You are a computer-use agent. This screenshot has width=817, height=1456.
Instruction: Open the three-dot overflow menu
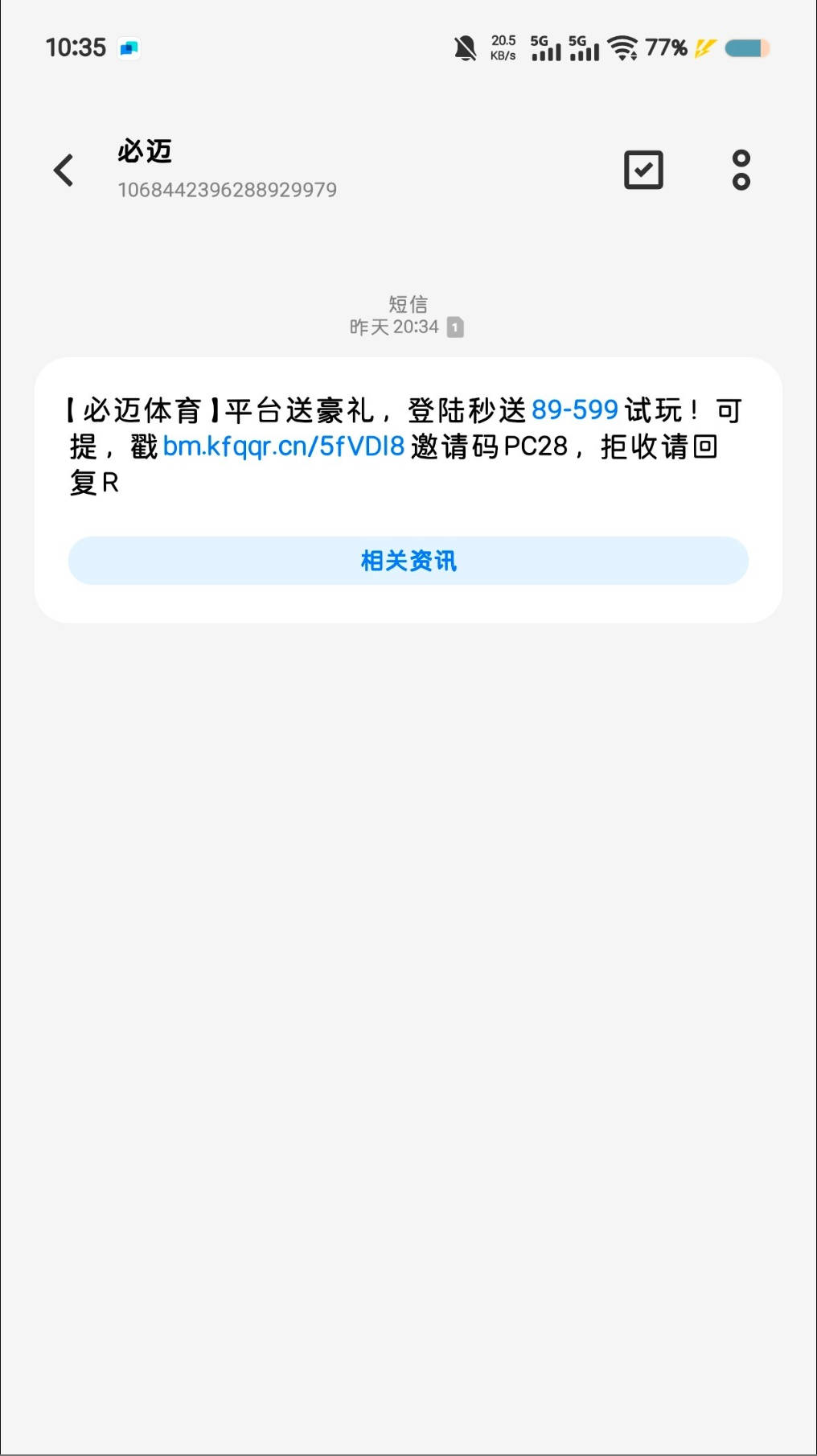(741, 170)
